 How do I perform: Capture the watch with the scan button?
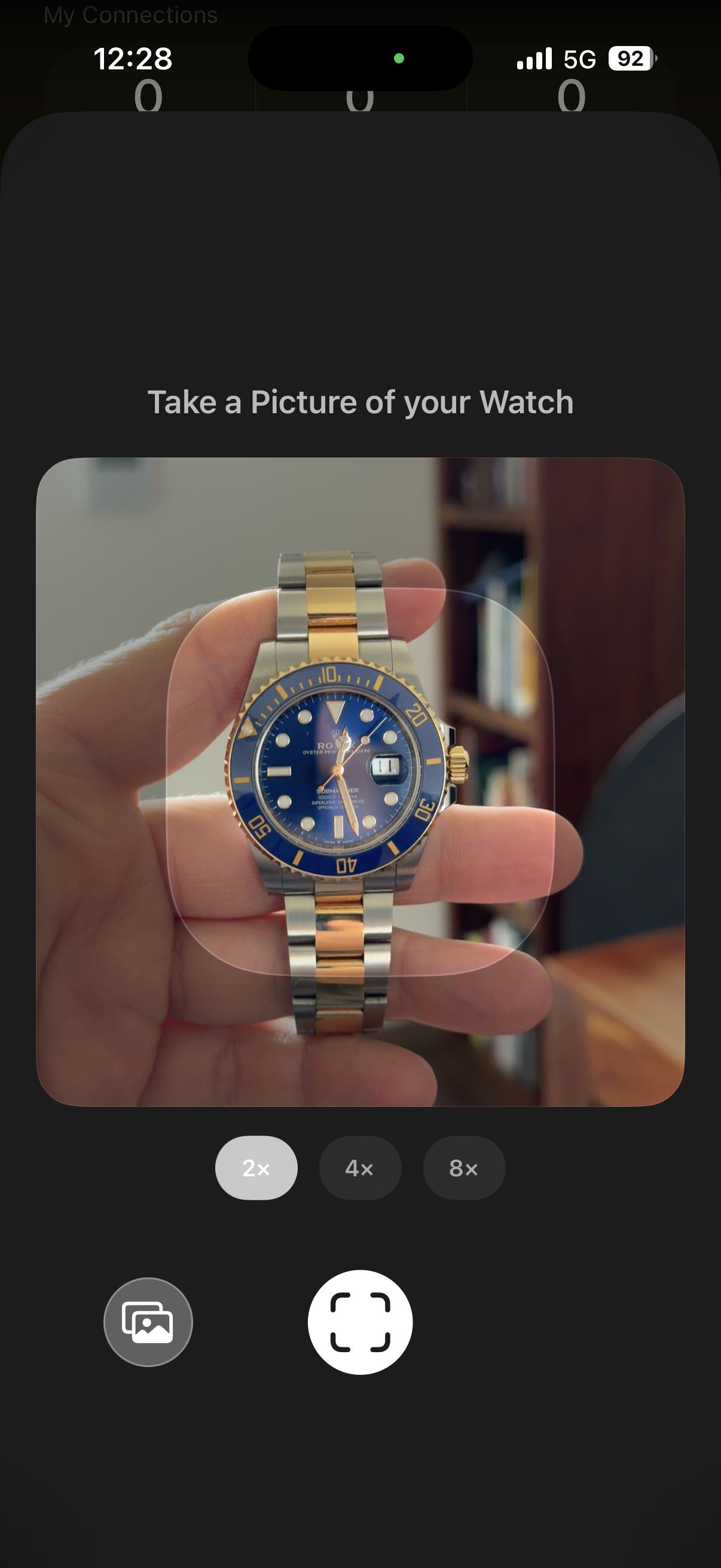[360, 1322]
